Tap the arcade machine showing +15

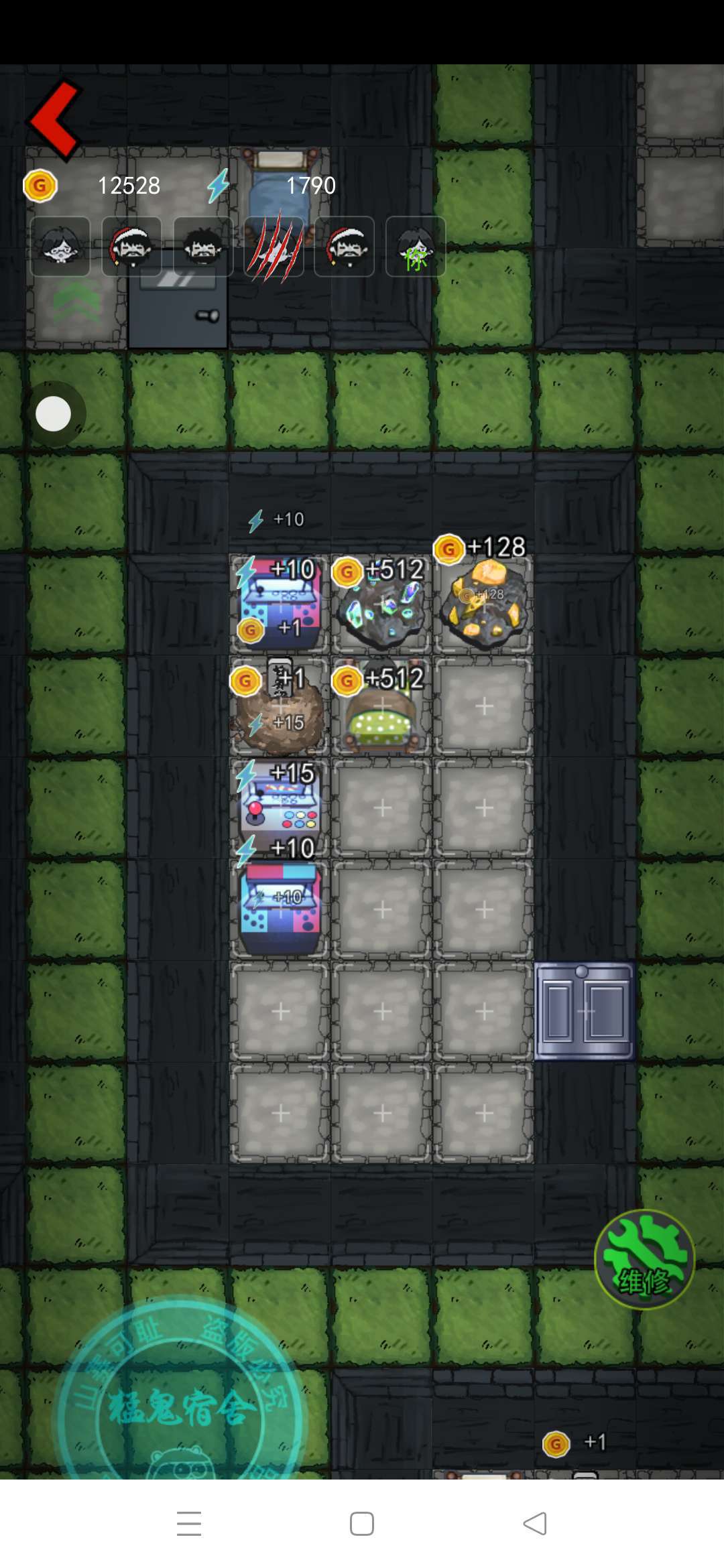click(280, 807)
